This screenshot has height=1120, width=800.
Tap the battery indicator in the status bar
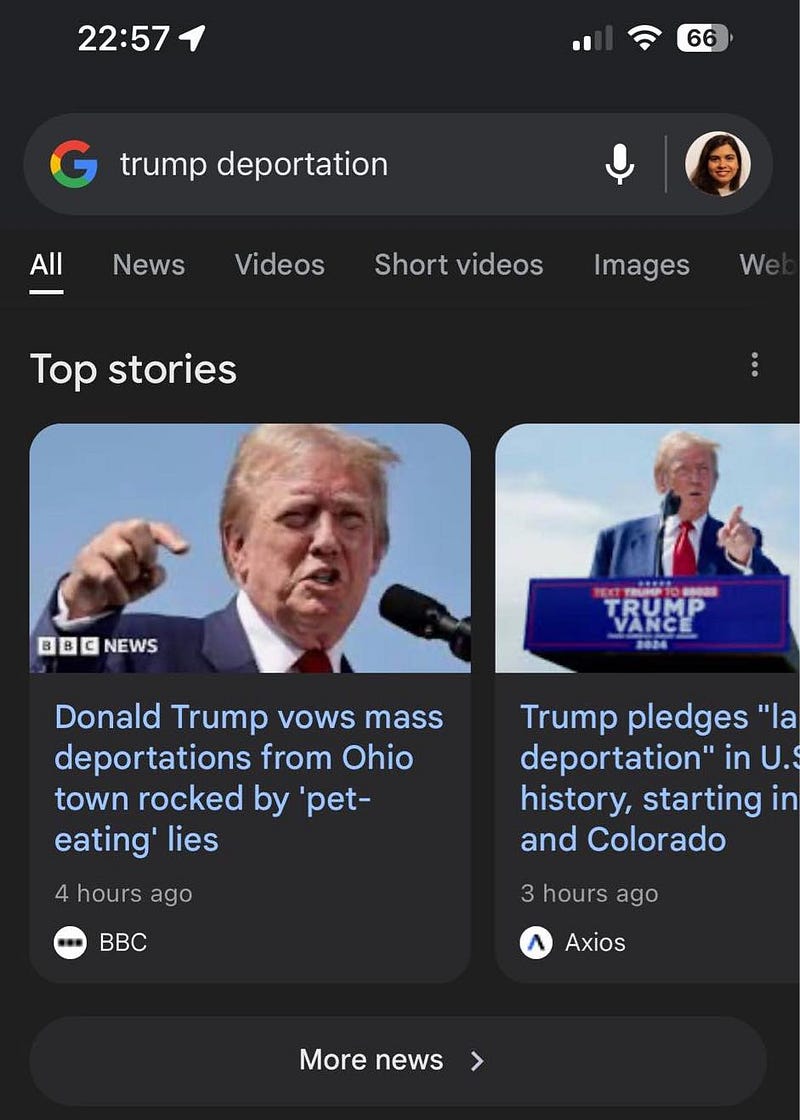pos(703,38)
